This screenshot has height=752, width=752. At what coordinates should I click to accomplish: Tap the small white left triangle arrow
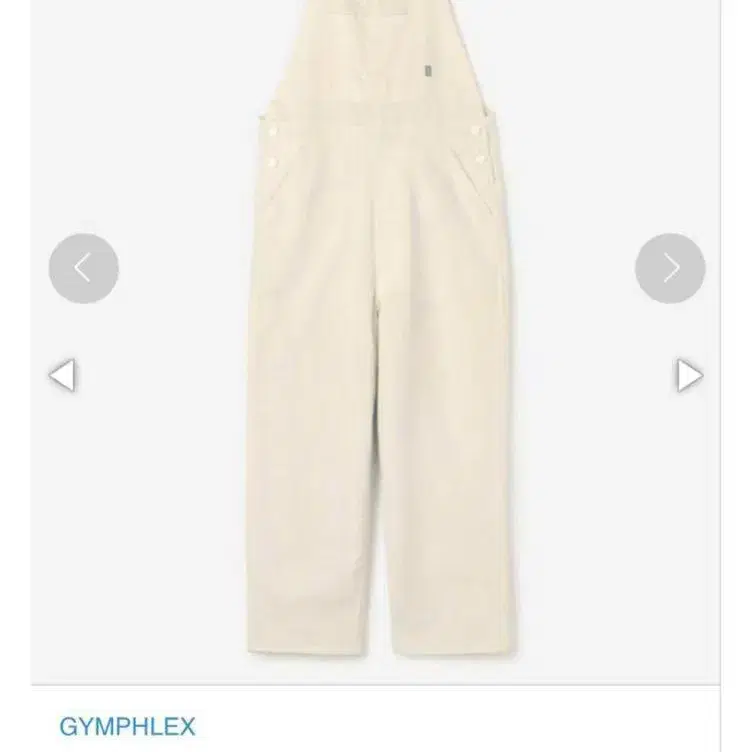click(x=61, y=376)
